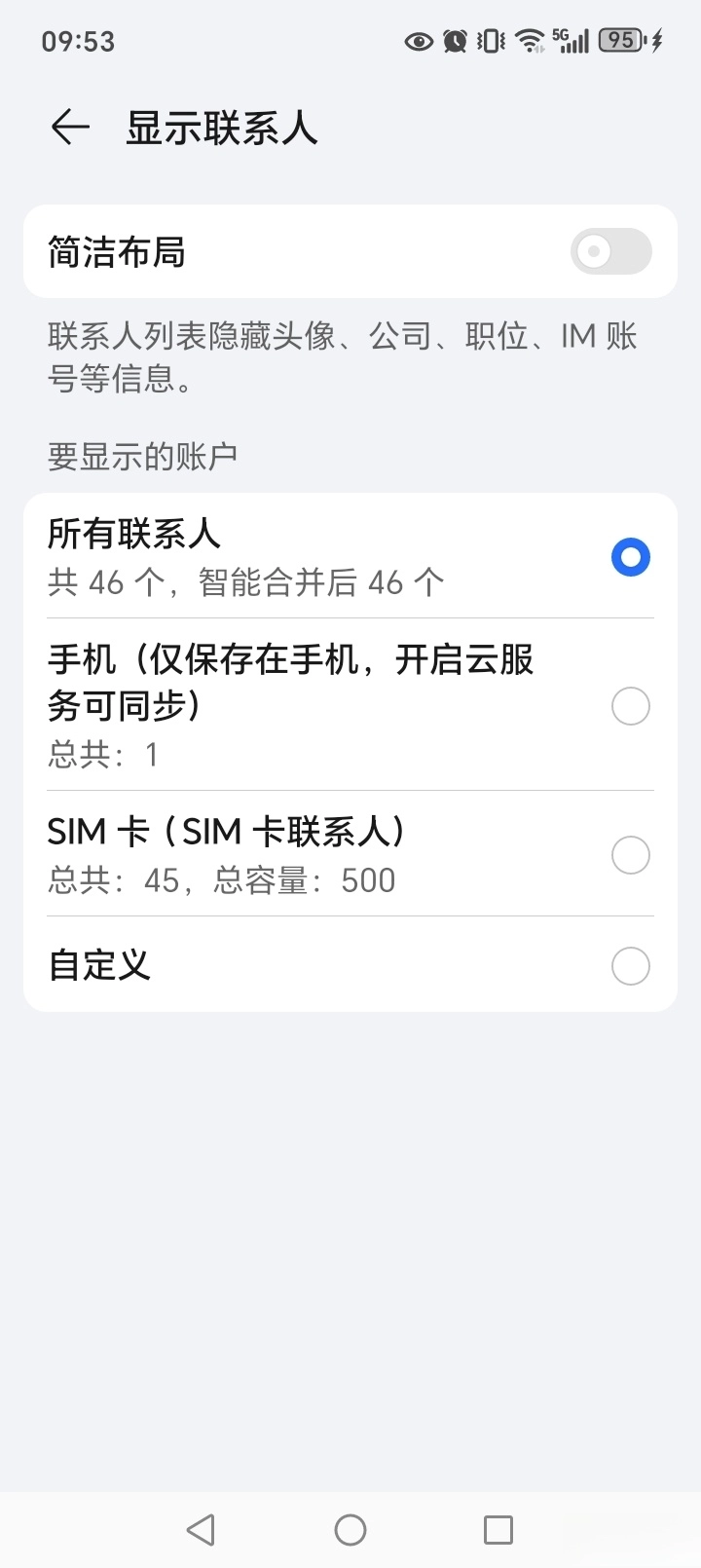Pick the 自定义 option
Screen dimensions: 701x1568
(x=630, y=966)
